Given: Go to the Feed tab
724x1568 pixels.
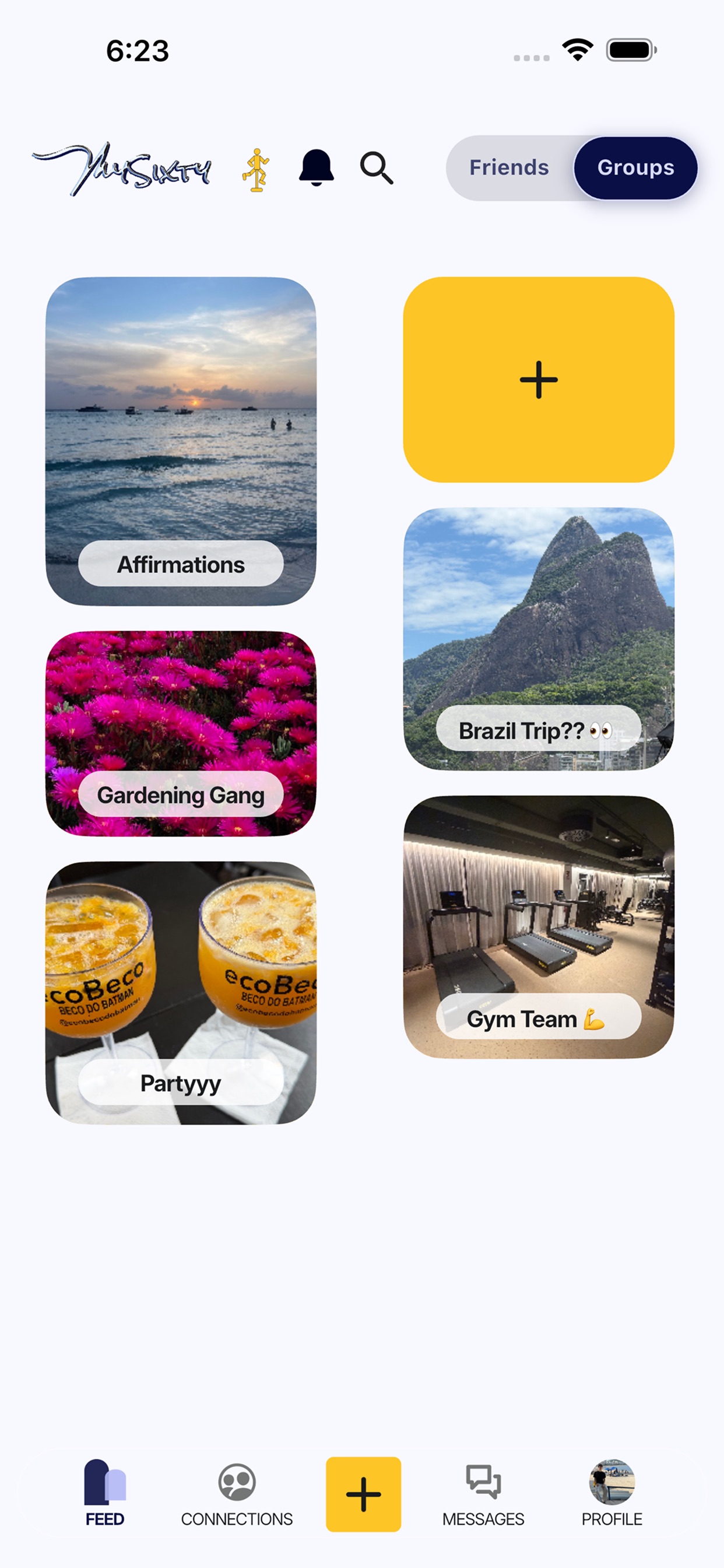Looking at the screenshot, I should coord(105,1493).
